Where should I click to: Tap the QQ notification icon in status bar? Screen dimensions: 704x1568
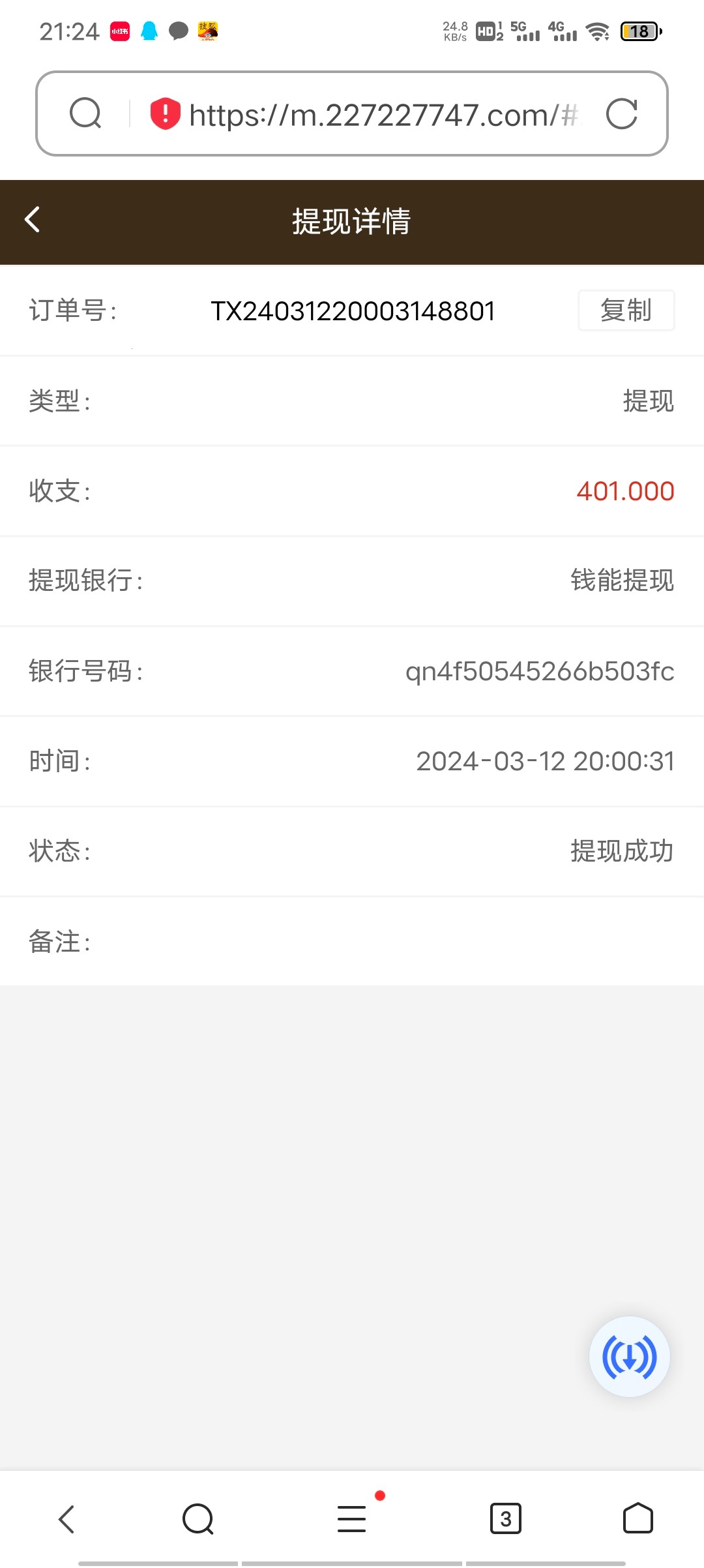(149, 30)
